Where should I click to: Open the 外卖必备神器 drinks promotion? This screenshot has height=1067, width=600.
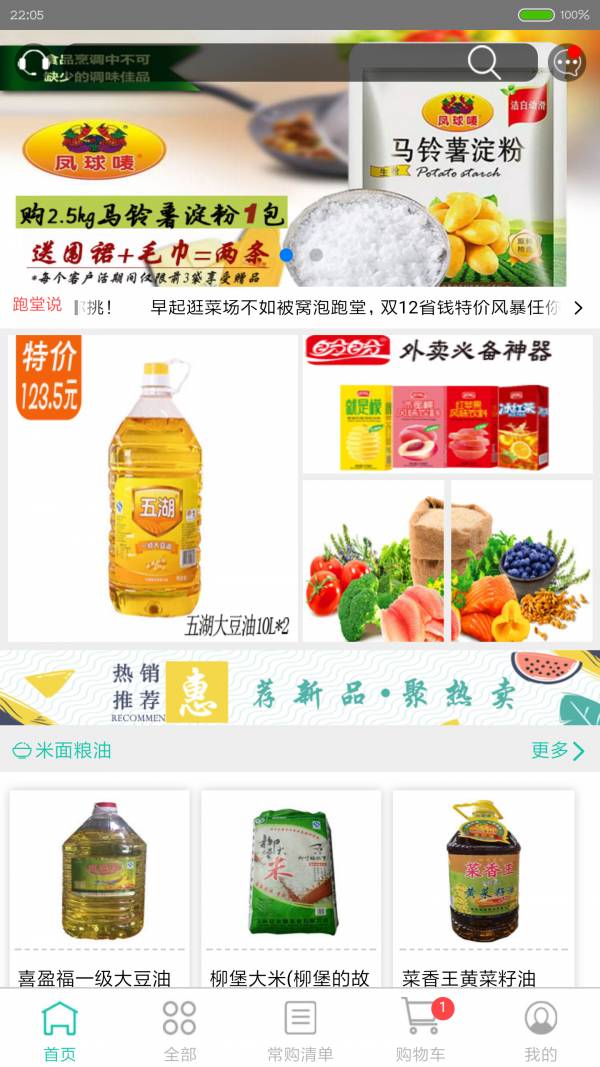[447, 403]
